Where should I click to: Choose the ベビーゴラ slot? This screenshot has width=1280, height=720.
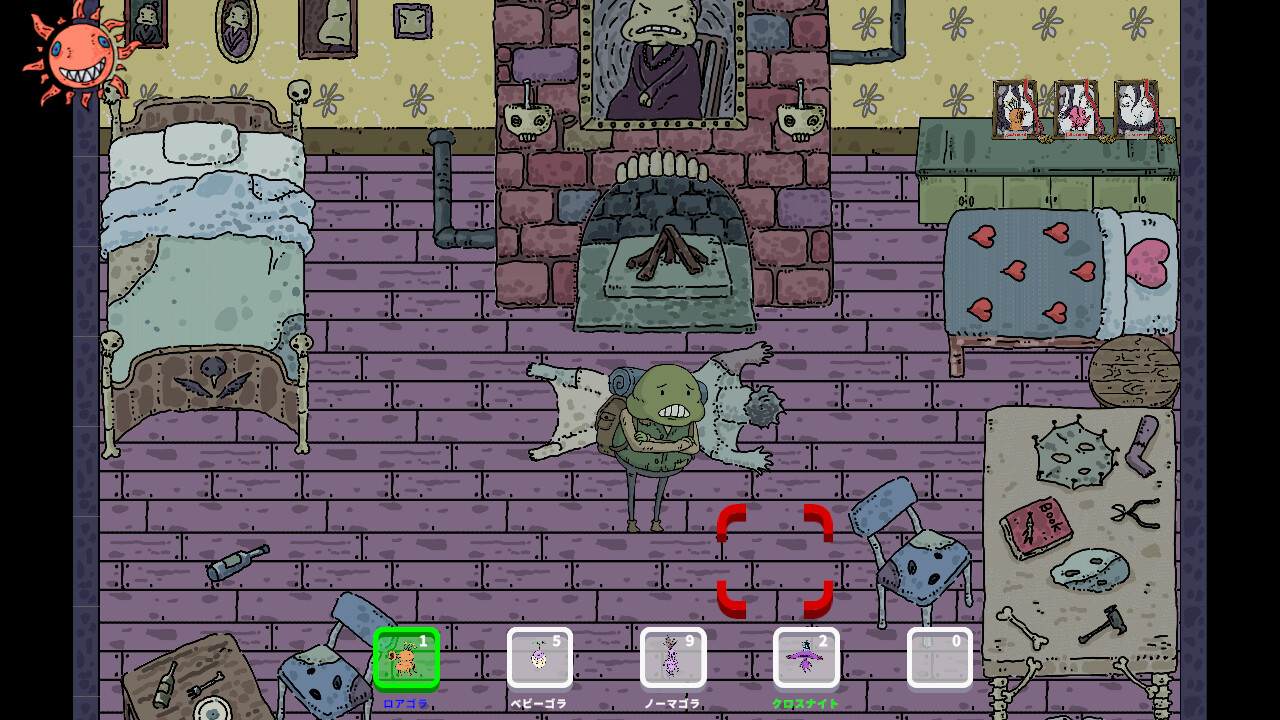click(x=539, y=658)
